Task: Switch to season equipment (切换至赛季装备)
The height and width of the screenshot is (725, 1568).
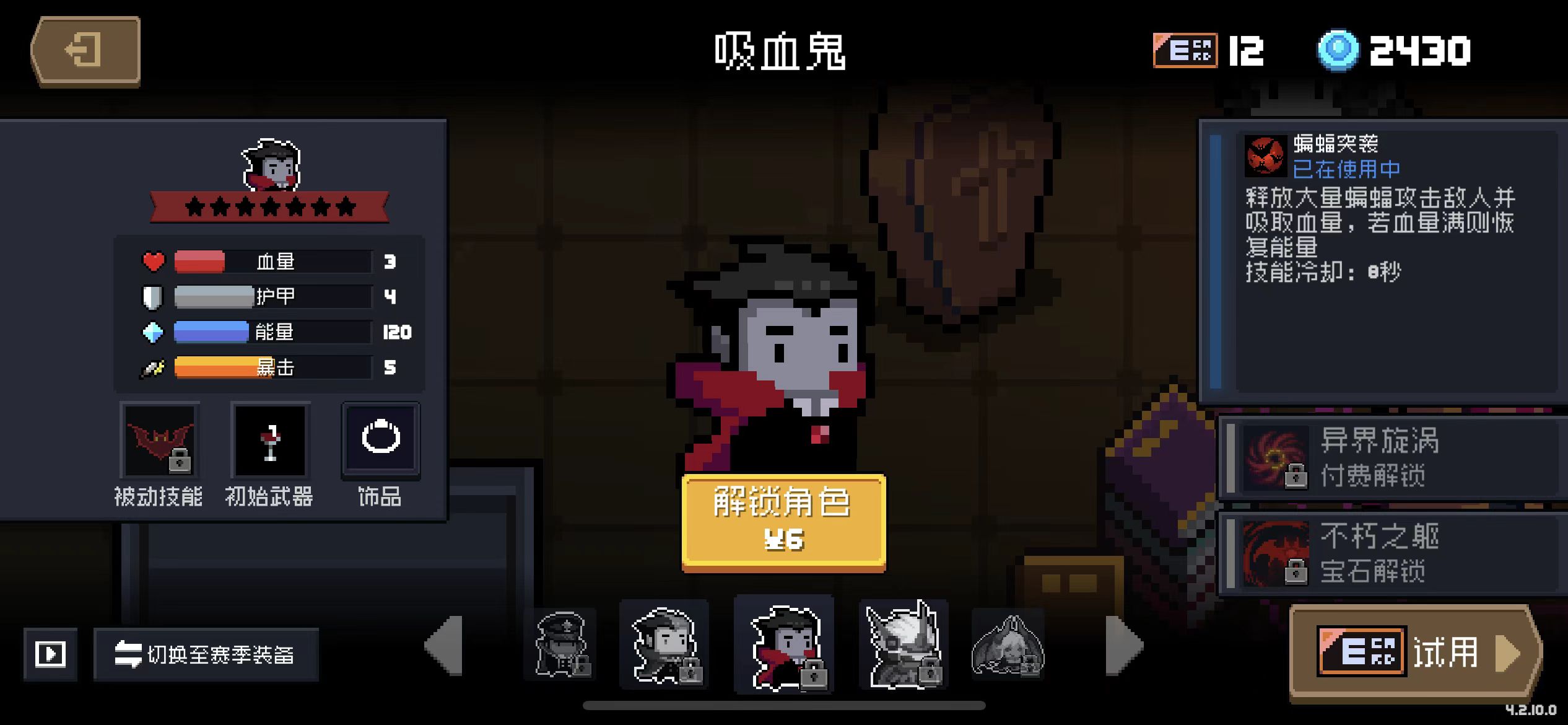Action: [x=206, y=654]
